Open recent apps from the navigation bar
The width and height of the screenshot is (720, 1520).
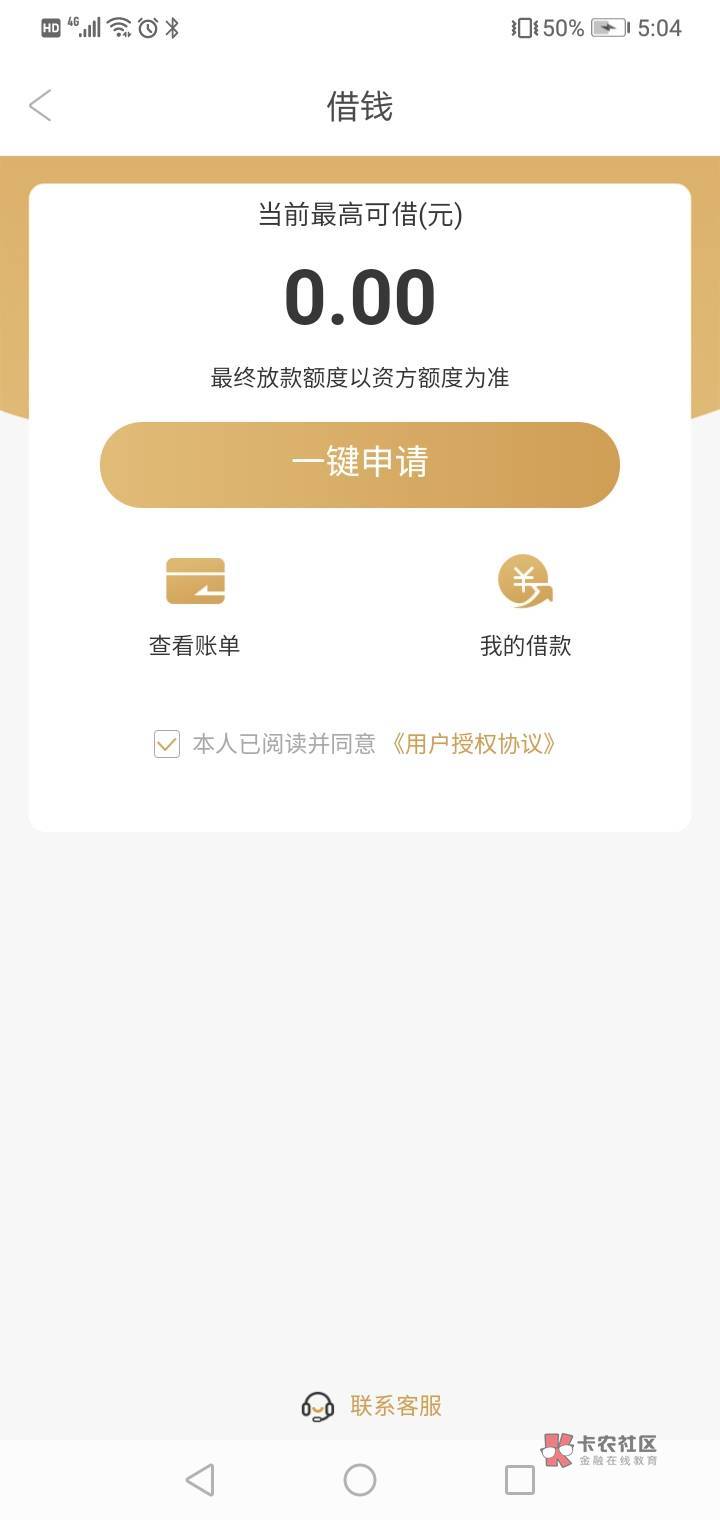[x=520, y=1480]
